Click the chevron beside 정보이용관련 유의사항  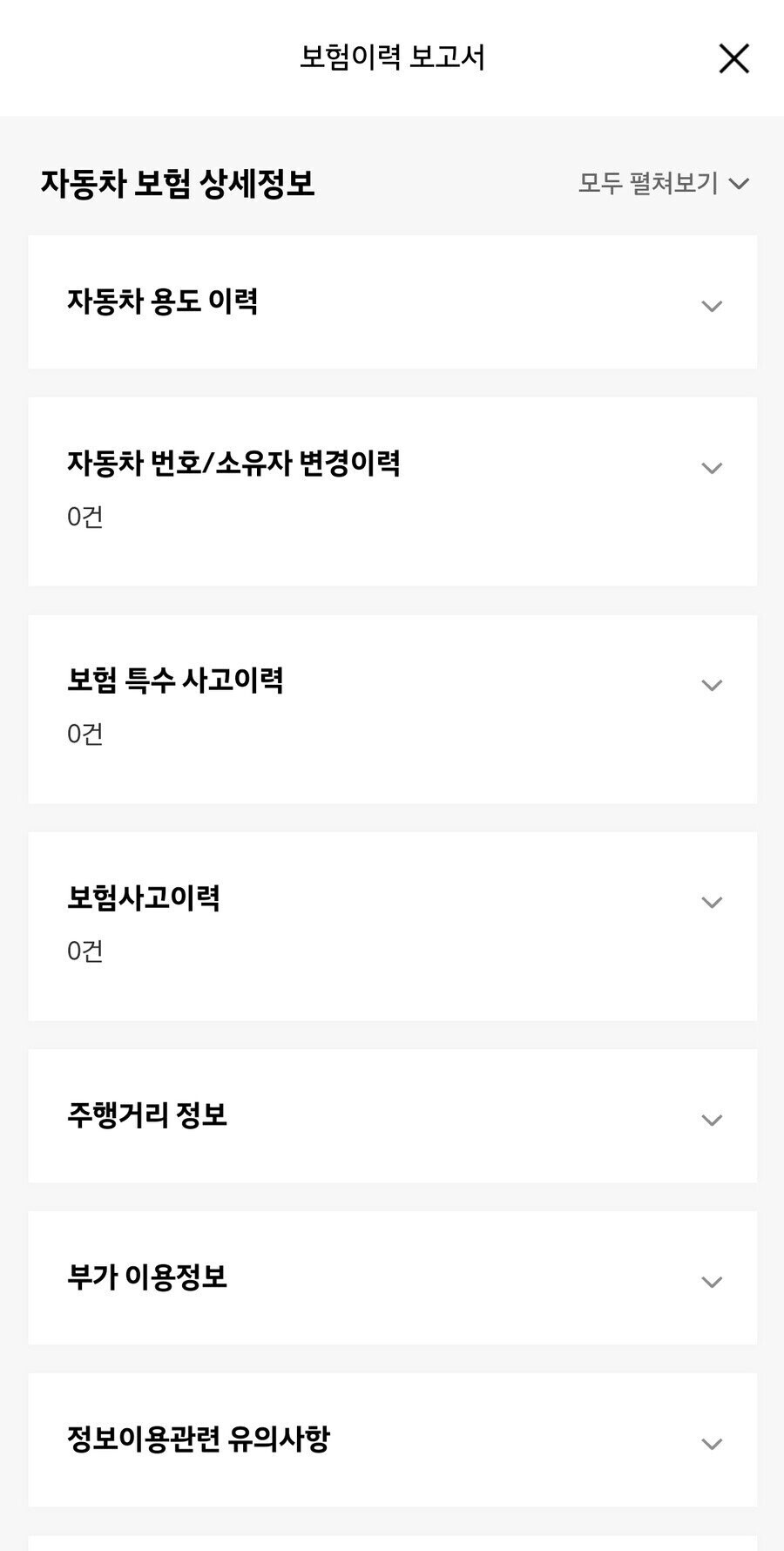point(713,1443)
